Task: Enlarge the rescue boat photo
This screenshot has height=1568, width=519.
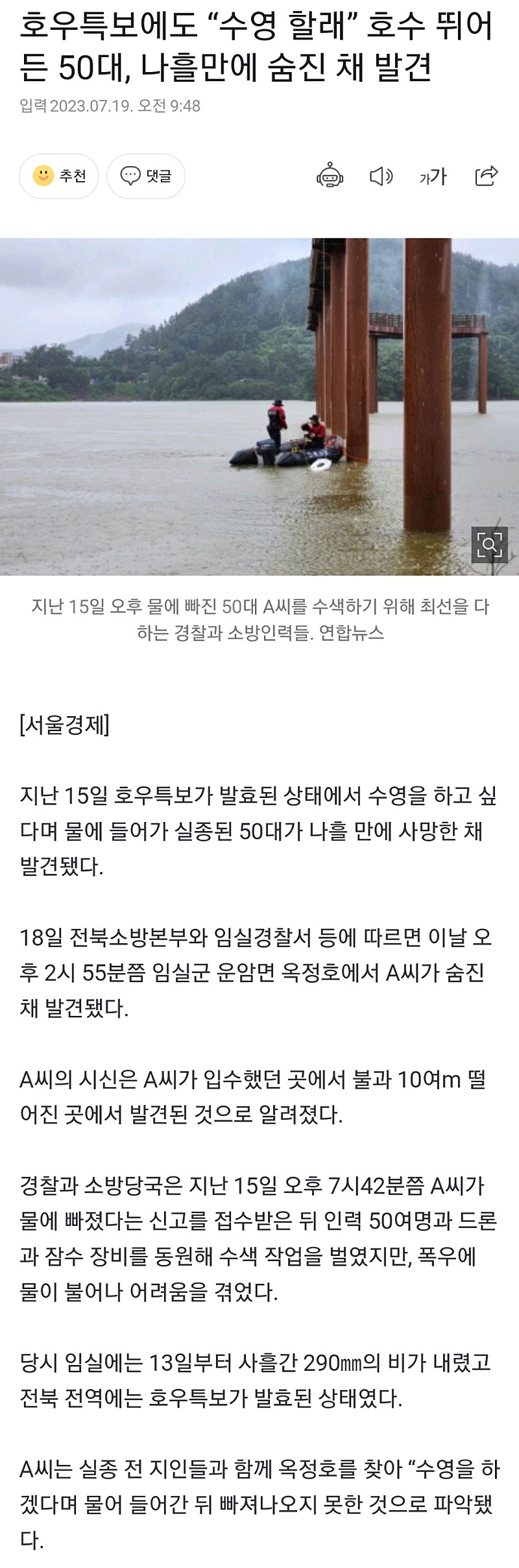Action: (489, 544)
